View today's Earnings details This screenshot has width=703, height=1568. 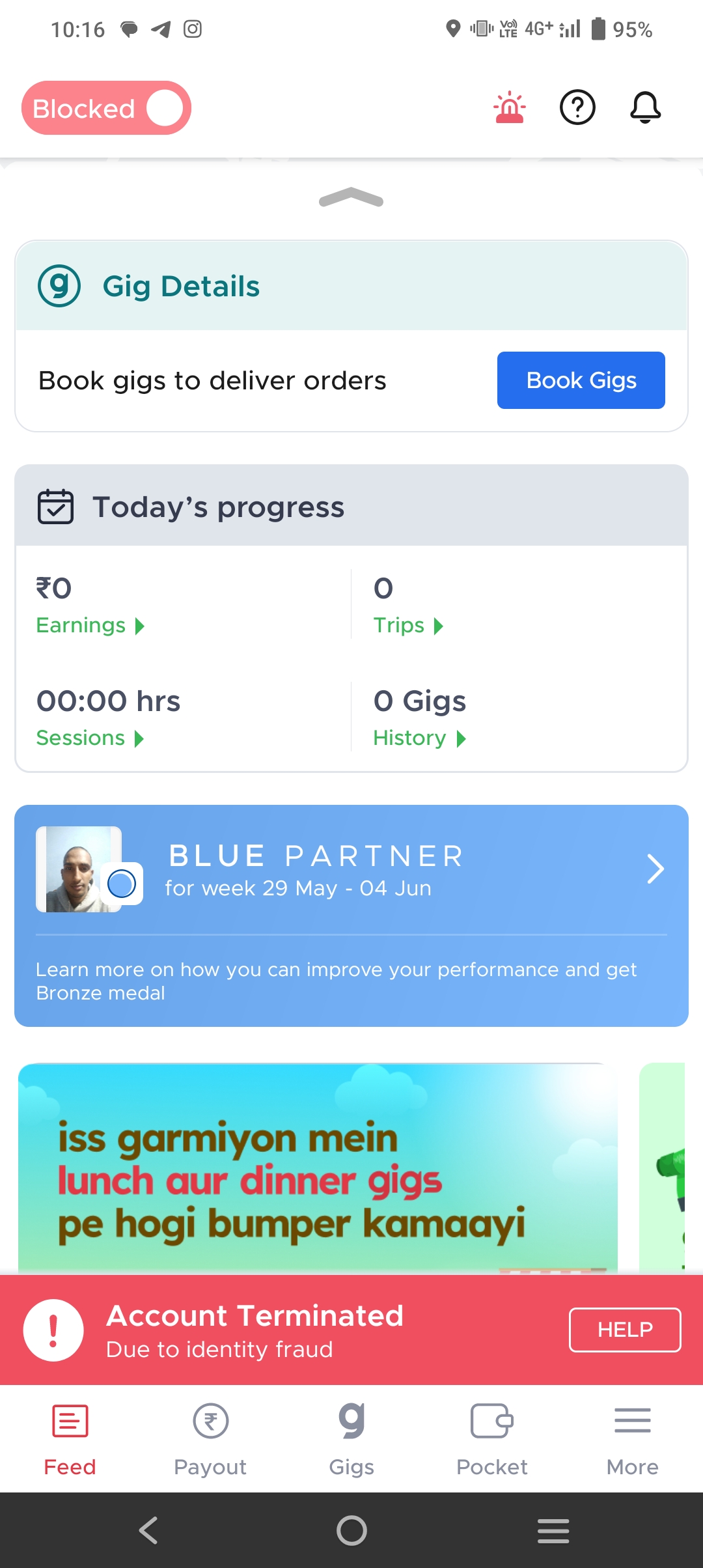pyautogui.click(x=90, y=625)
